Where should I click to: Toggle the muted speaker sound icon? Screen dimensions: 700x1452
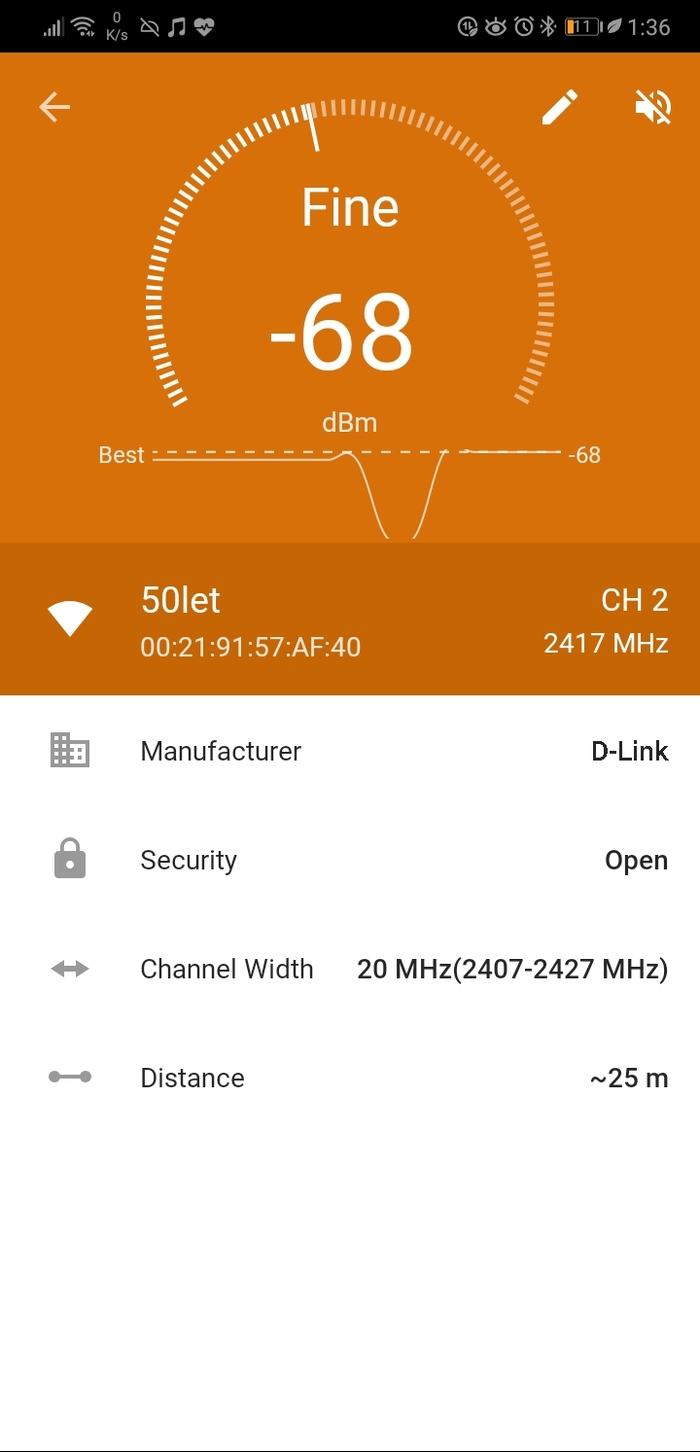pos(653,107)
